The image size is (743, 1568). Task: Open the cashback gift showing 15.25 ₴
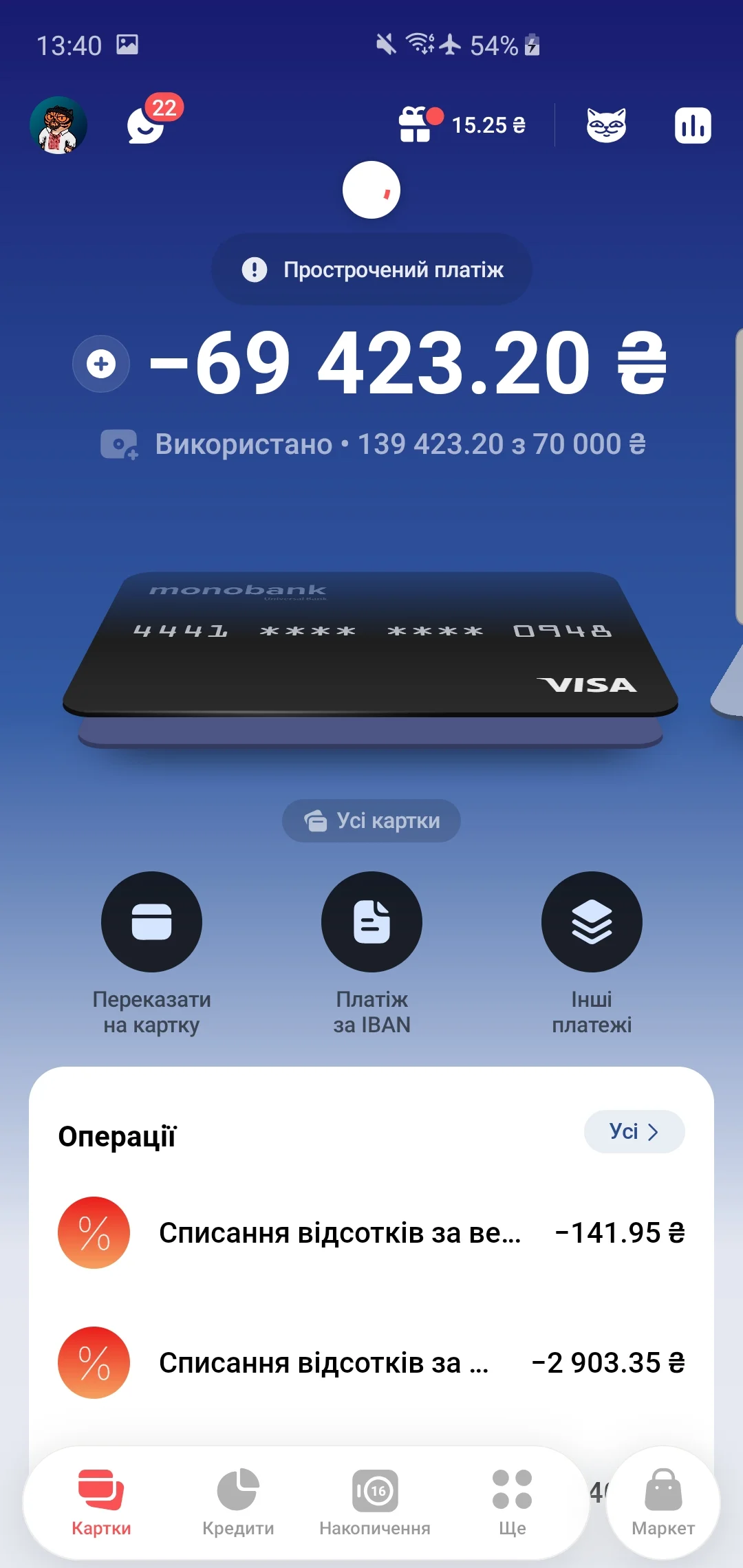click(462, 125)
